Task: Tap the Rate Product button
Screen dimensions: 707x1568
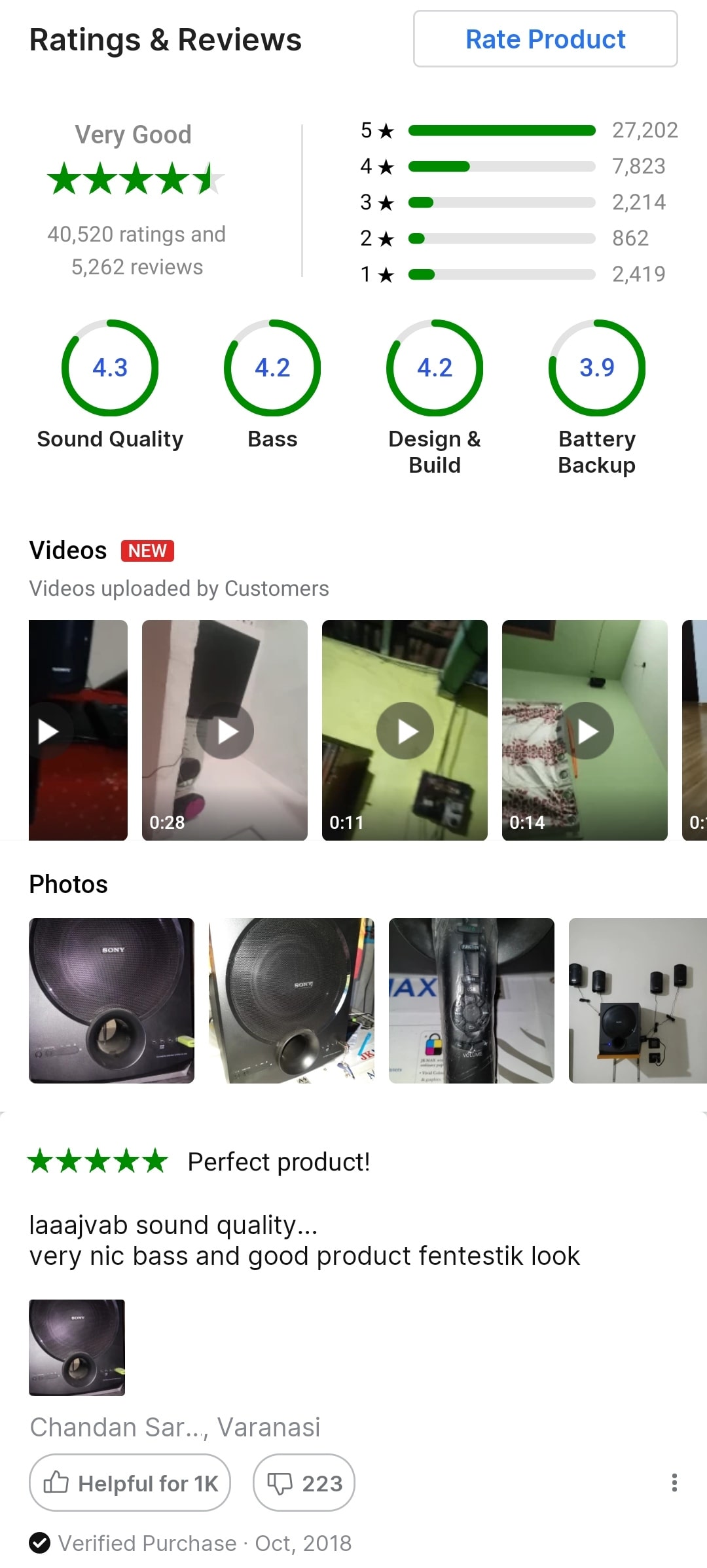Action: [x=545, y=39]
